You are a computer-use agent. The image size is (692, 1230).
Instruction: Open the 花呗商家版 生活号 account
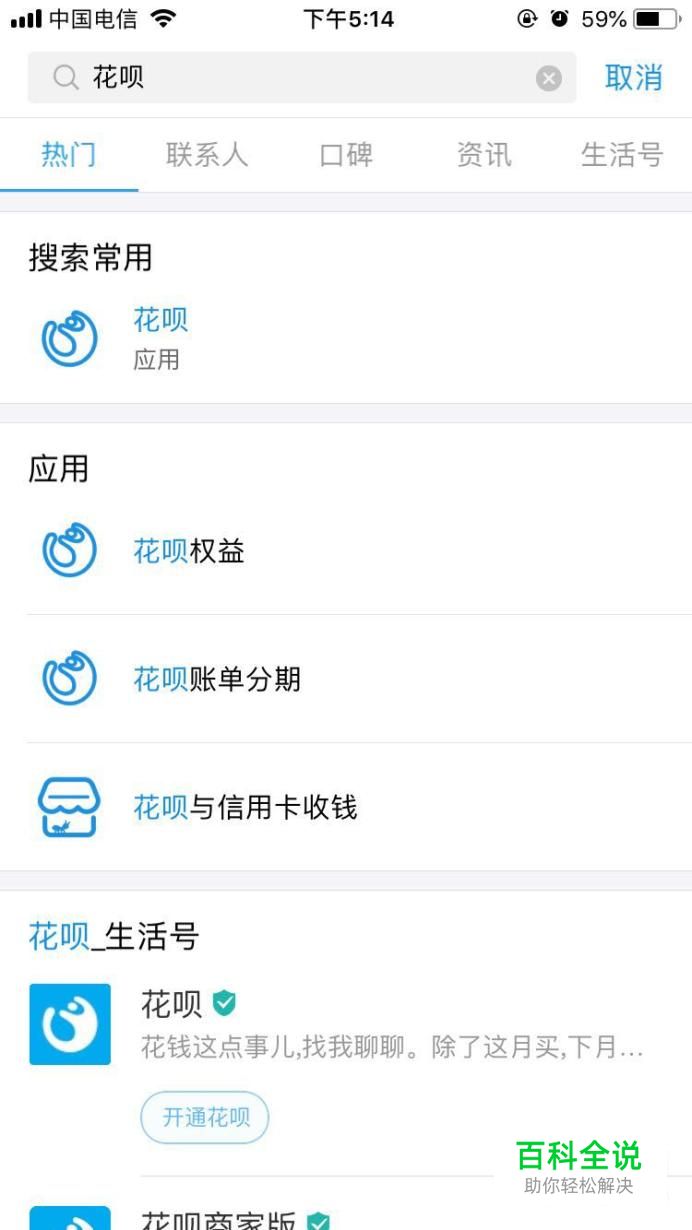coord(219,1220)
